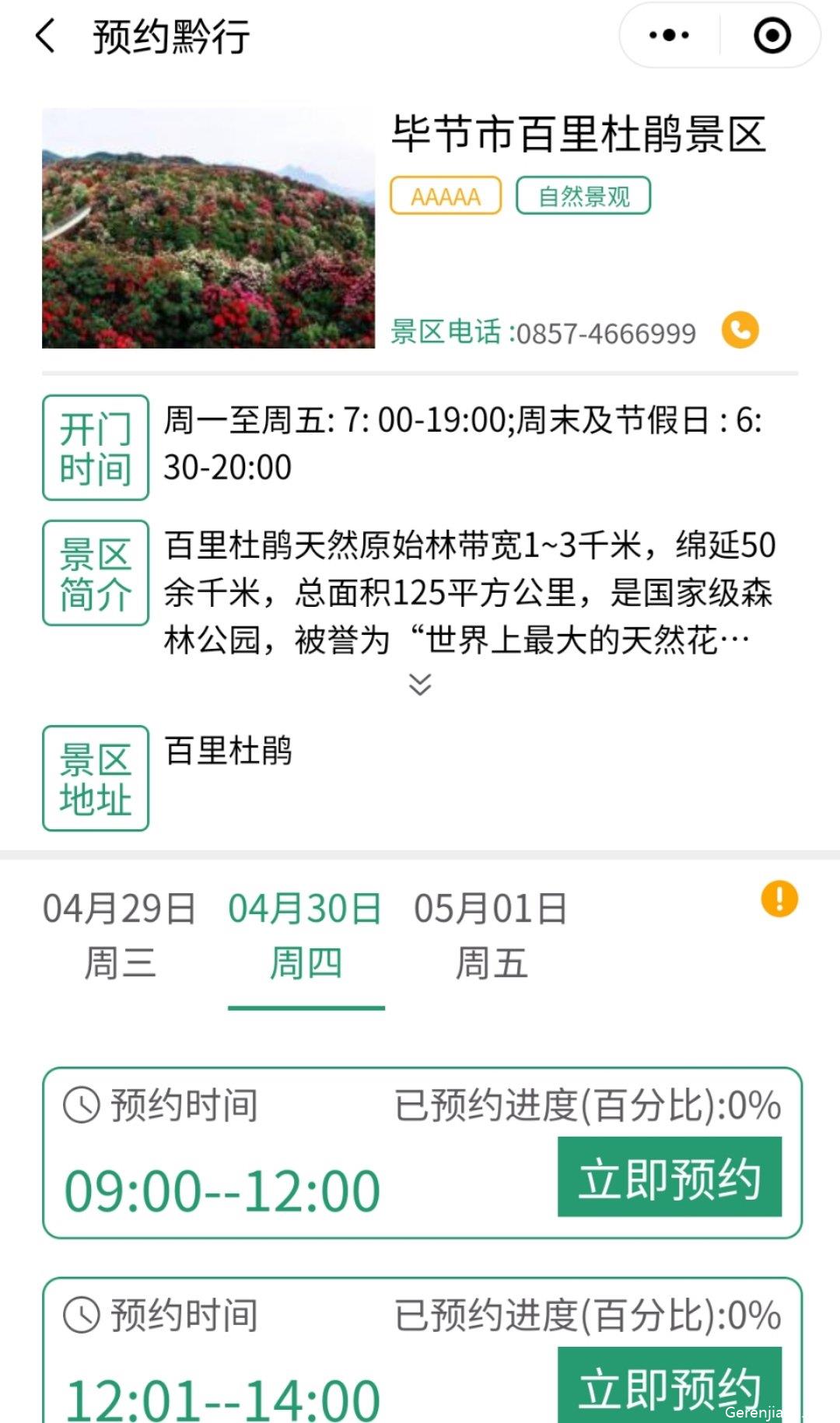Tap 立即预约 for the 09:00--12:00 slot
Screen dimensions: 840x1423
click(670, 1176)
